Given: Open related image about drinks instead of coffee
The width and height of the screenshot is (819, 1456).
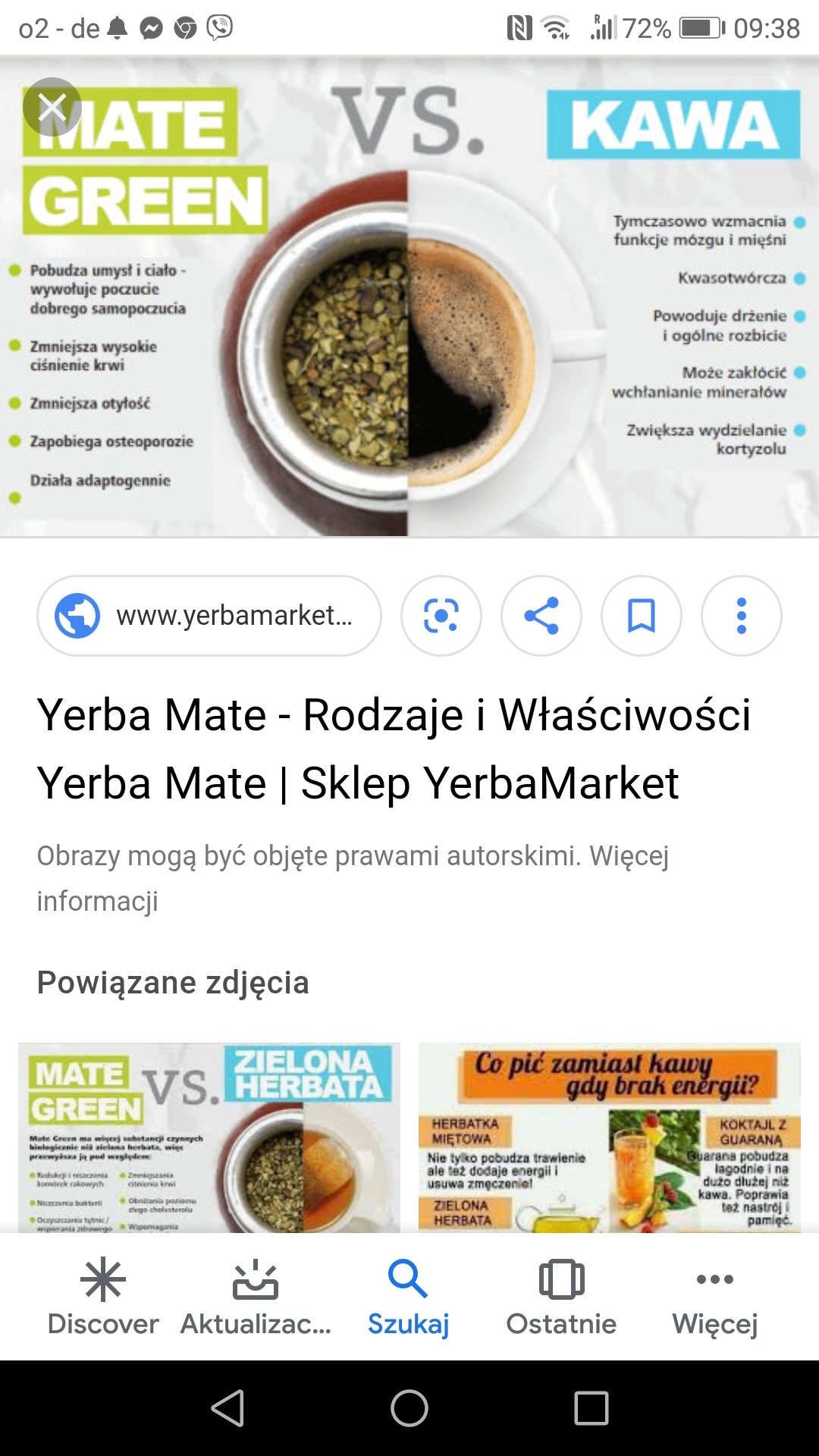Looking at the screenshot, I should coord(609,1136).
